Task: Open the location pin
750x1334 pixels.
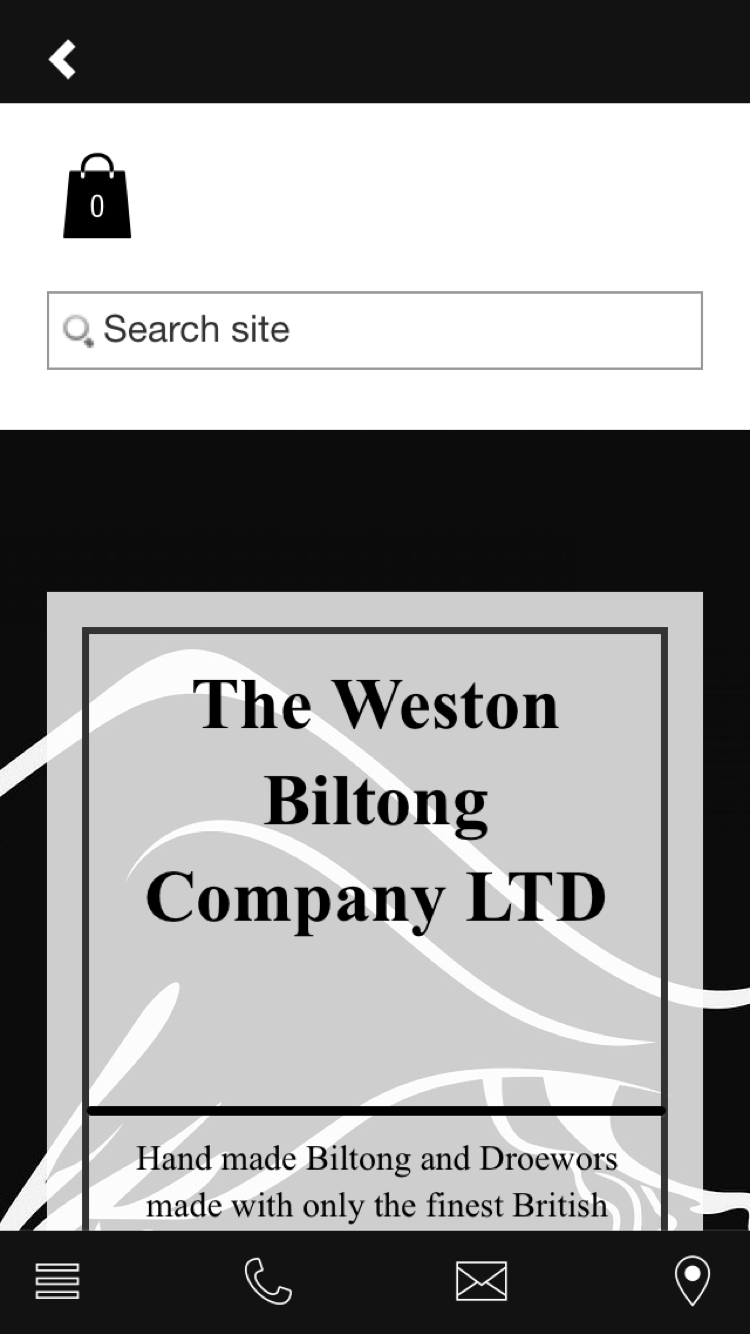Action: (692, 1281)
